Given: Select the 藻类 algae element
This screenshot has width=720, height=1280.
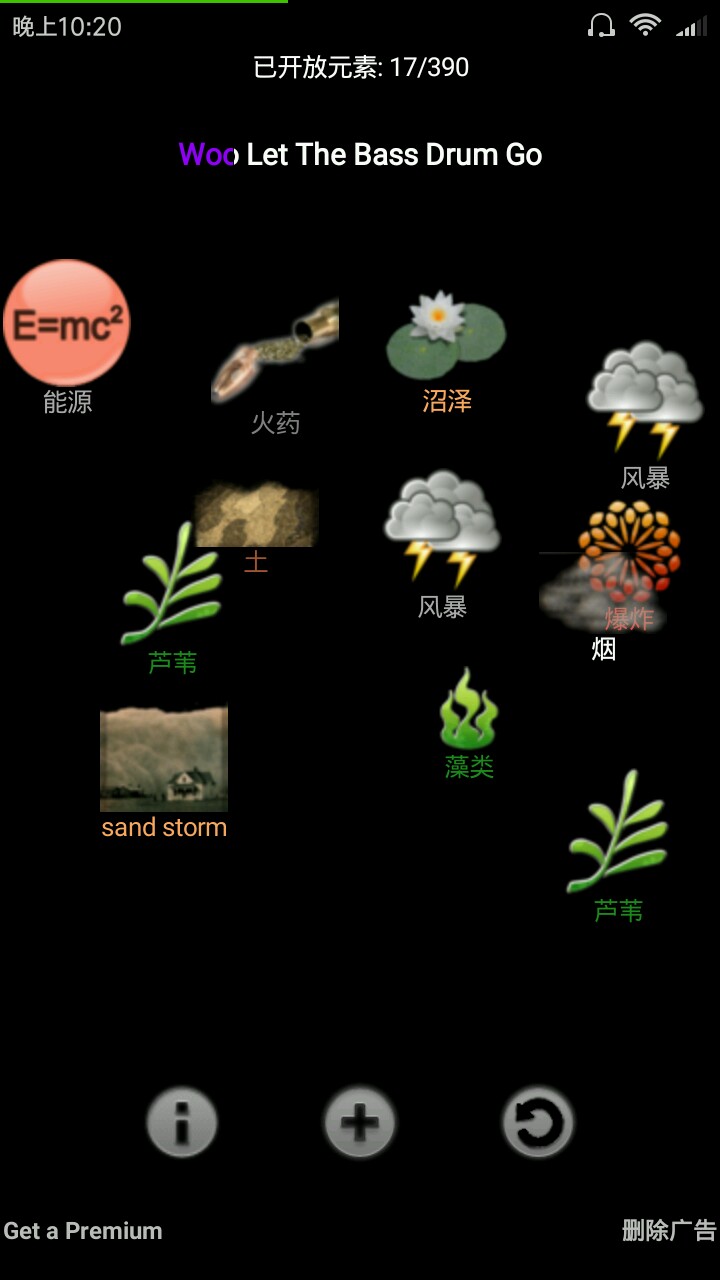Looking at the screenshot, I should (x=468, y=709).
